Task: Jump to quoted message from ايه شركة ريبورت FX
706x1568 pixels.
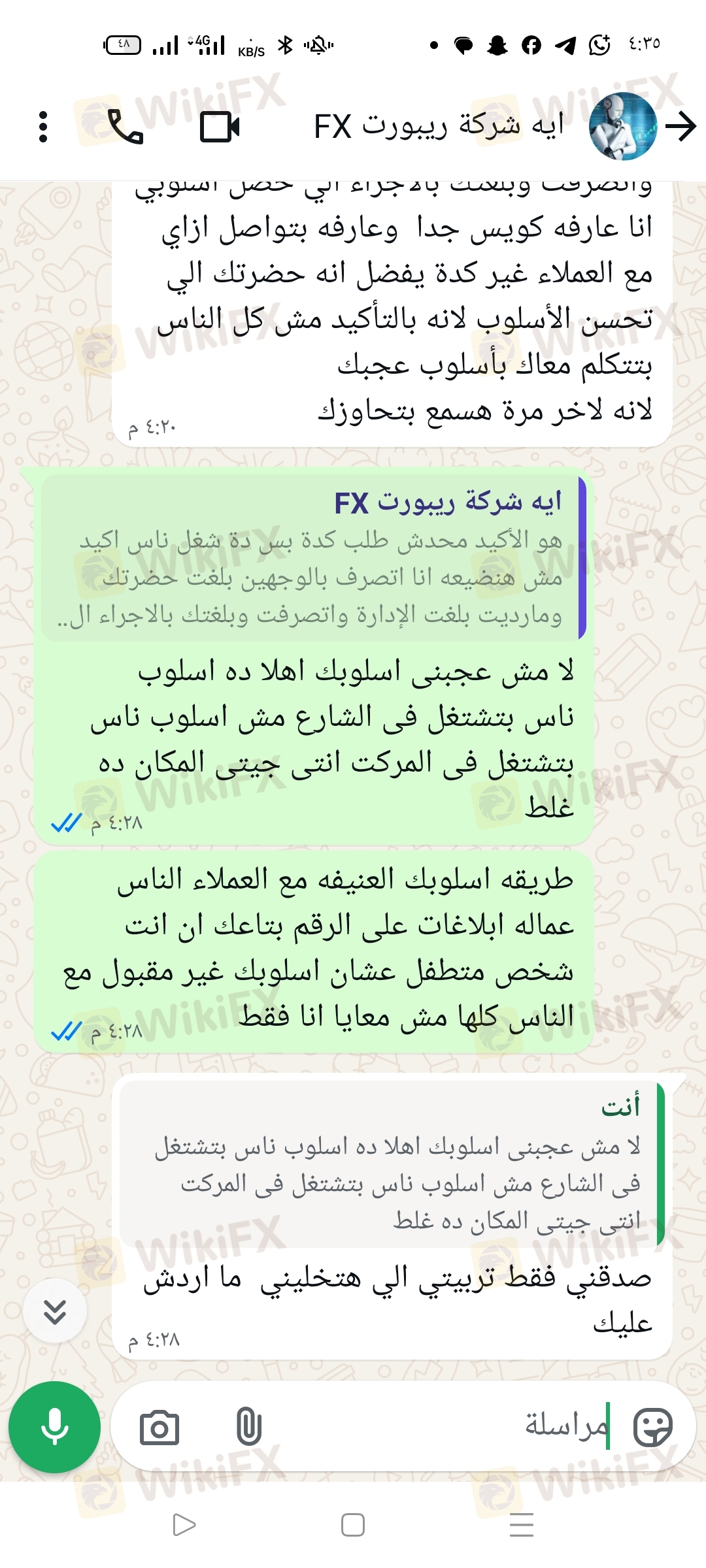Action: pos(314,559)
